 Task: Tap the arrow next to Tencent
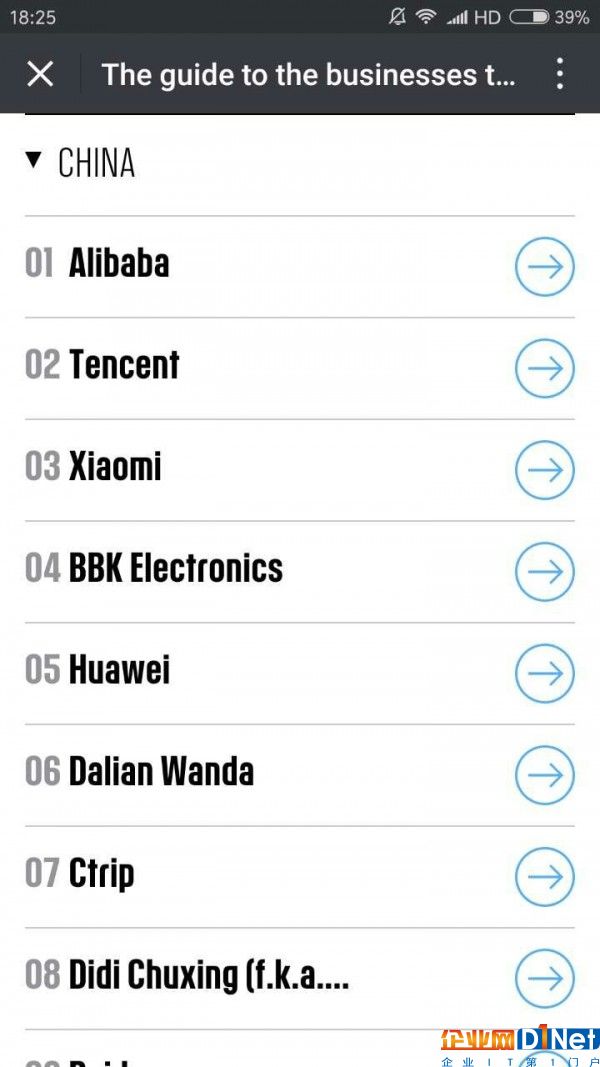point(545,368)
